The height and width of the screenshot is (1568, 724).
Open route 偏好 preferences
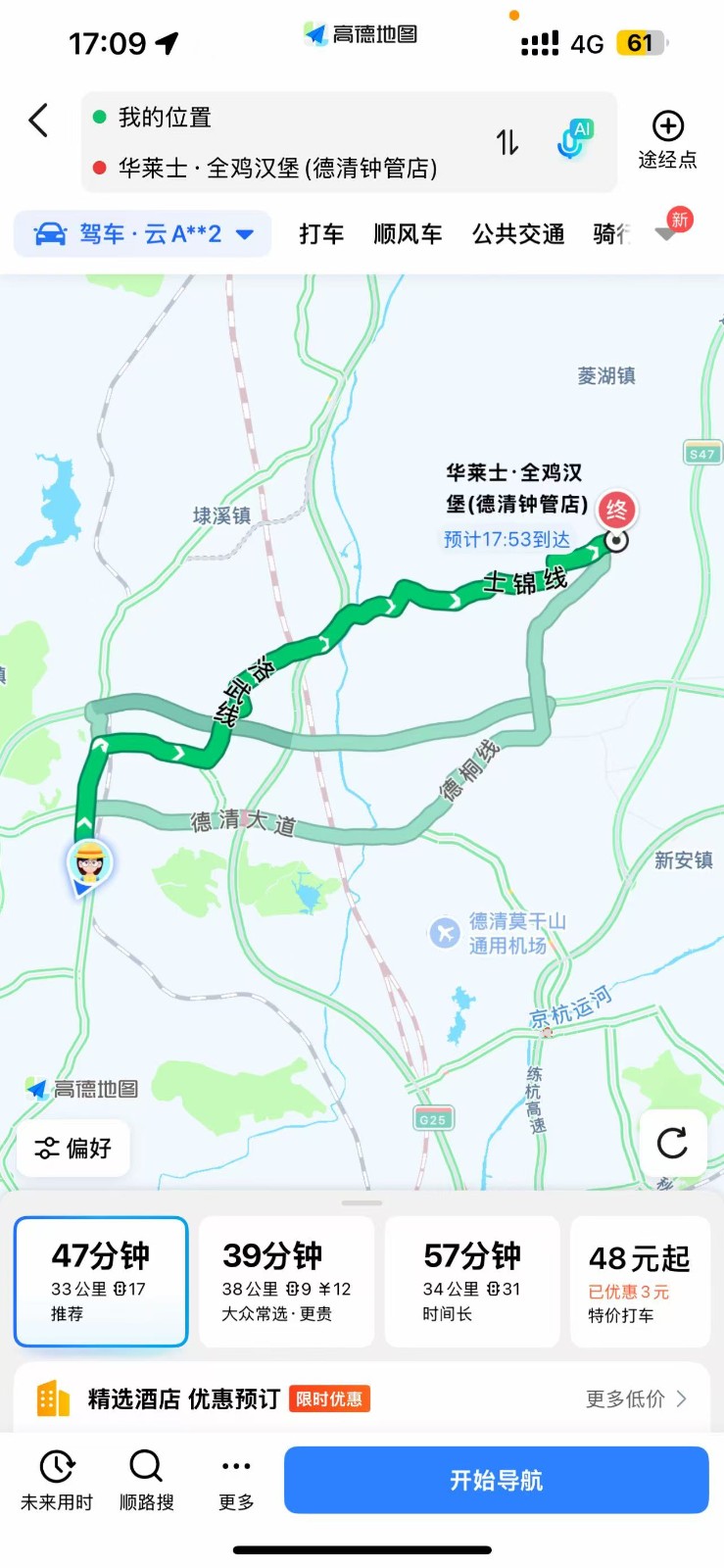(x=73, y=1148)
